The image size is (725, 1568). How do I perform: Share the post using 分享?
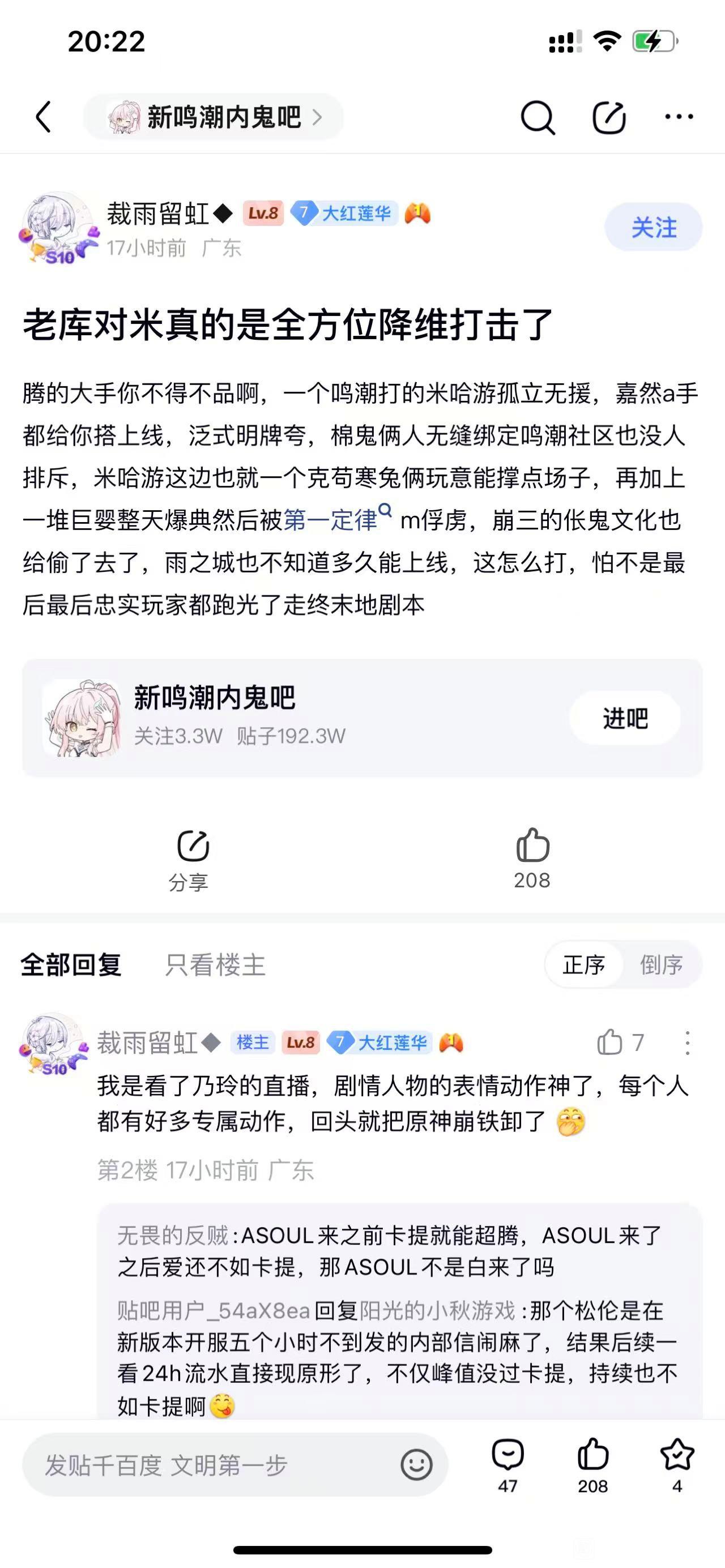coord(191,859)
